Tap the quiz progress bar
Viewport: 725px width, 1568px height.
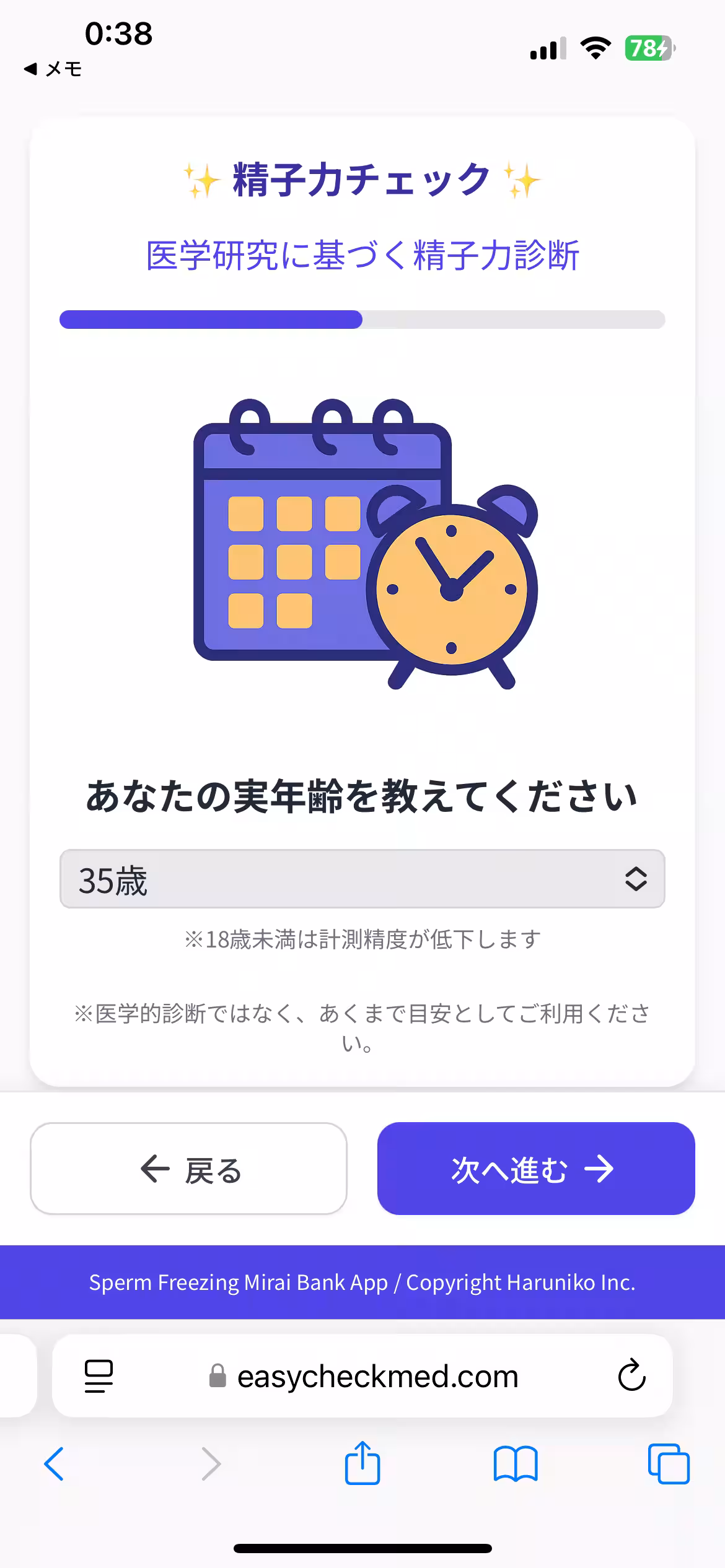(362, 320)
